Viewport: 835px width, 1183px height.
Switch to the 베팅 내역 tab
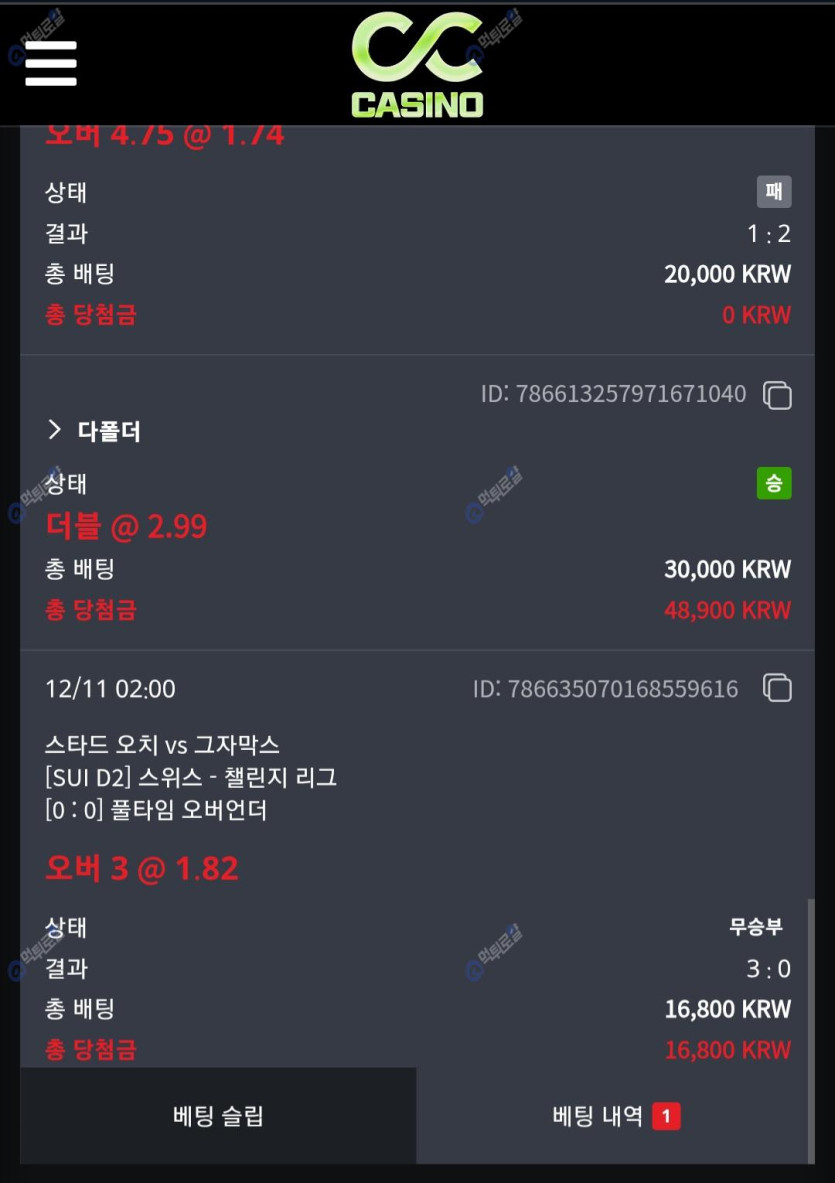615,1116
